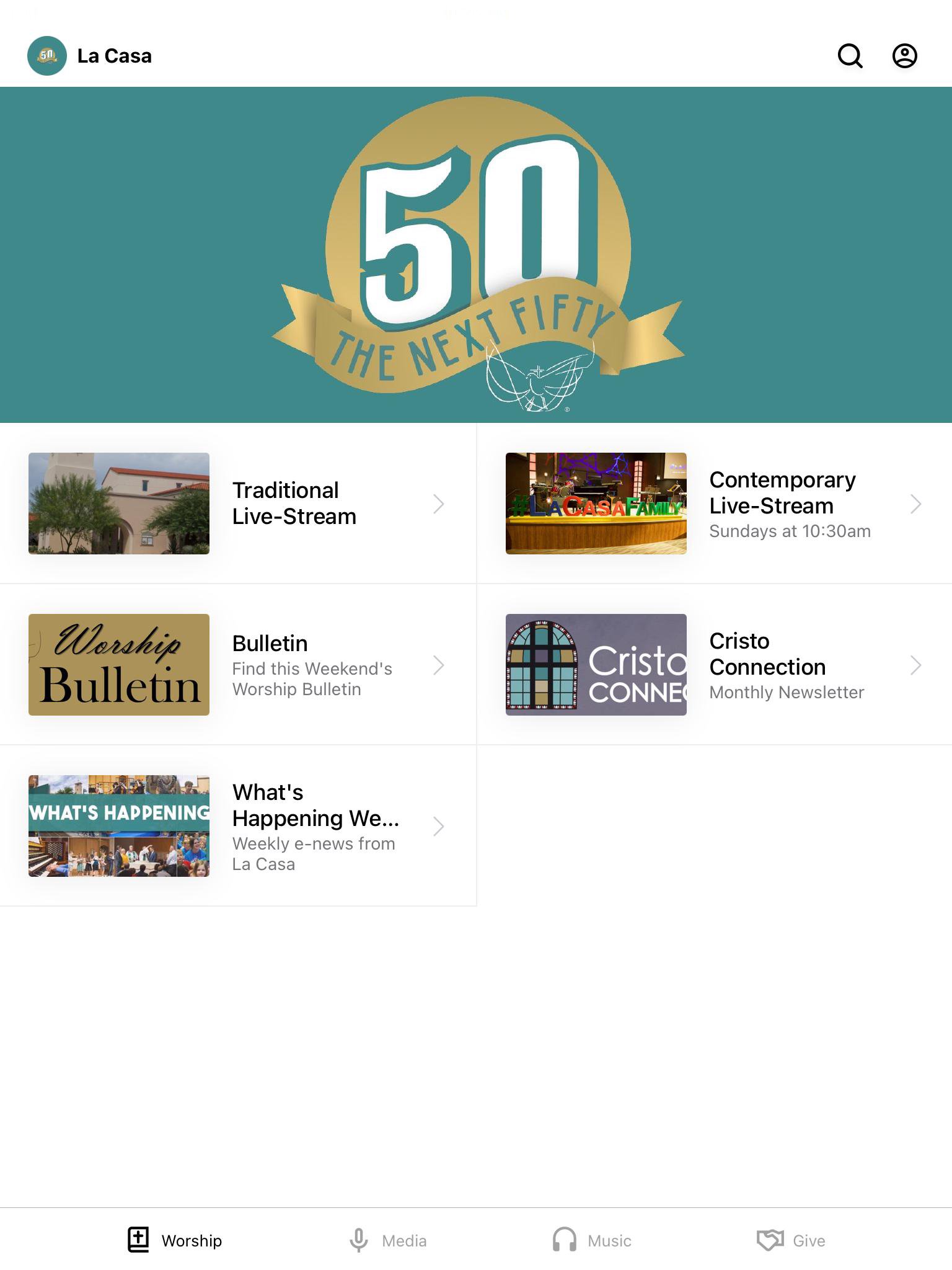Open the search icon
Image resolution: width=952 pixels, height=1270 pixels.
pos(850,56)
